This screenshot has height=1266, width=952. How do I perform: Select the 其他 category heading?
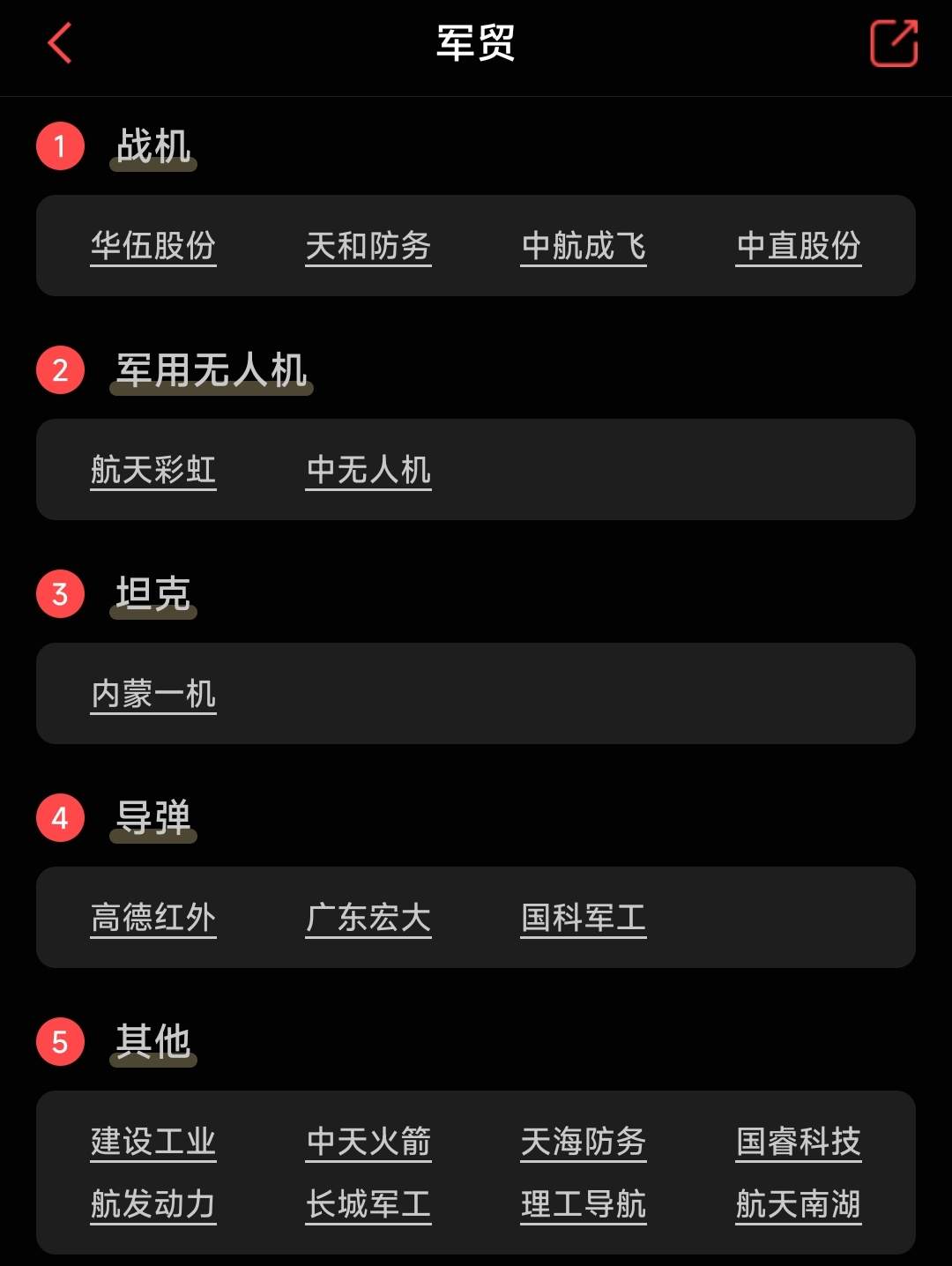[151, 1042]
